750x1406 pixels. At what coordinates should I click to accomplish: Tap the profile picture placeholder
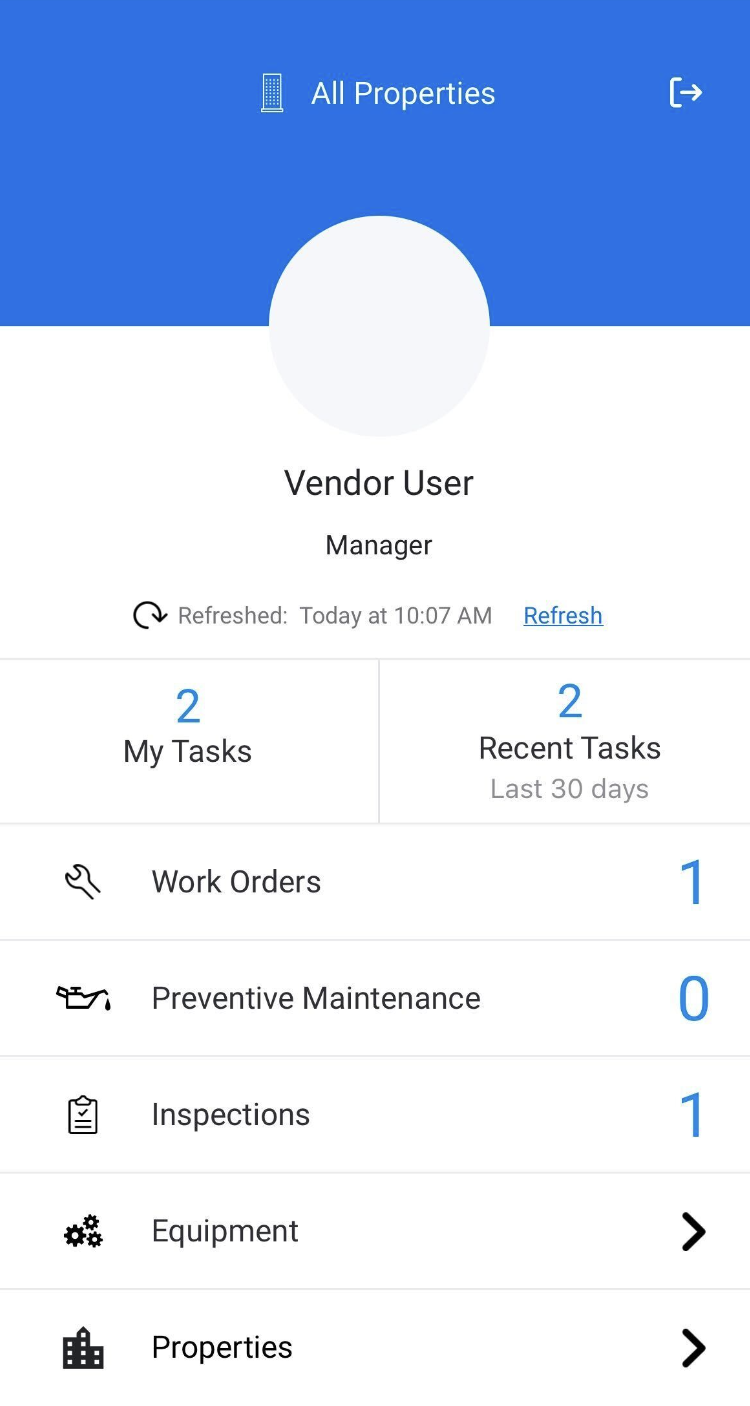pos(379,326)
